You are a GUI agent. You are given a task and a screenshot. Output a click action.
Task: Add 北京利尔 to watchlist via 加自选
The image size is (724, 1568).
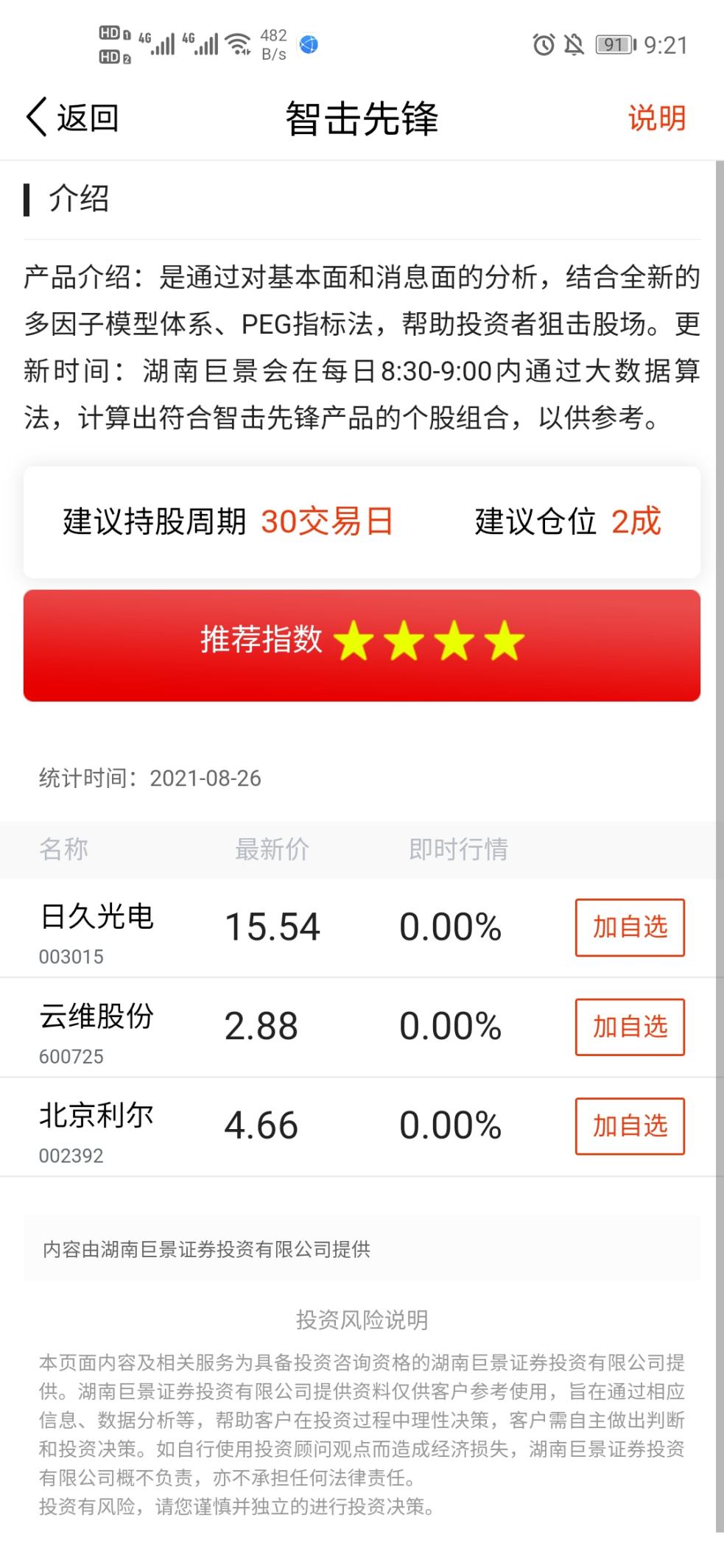coord(630,1126)
